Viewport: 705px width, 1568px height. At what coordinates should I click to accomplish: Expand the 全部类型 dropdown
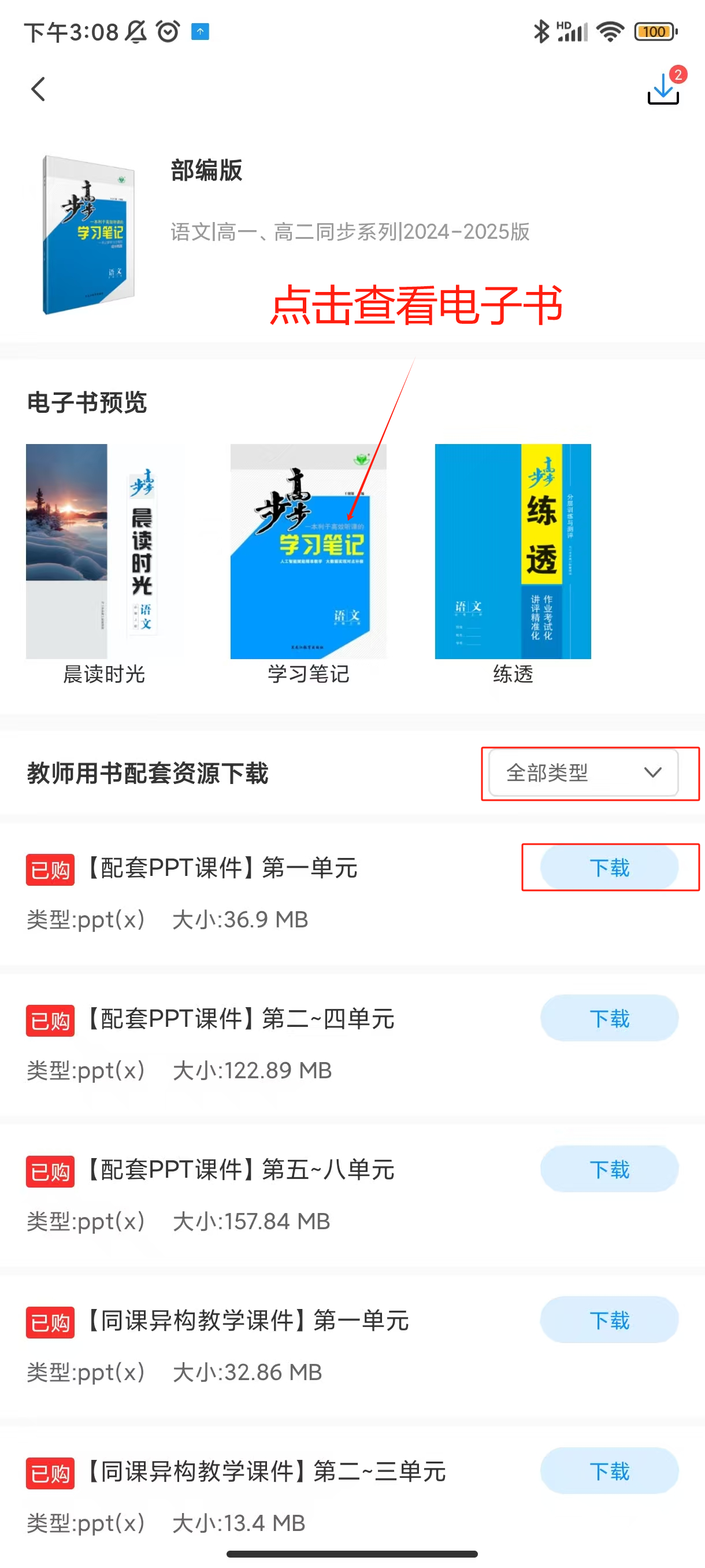(x=583, y=773)
